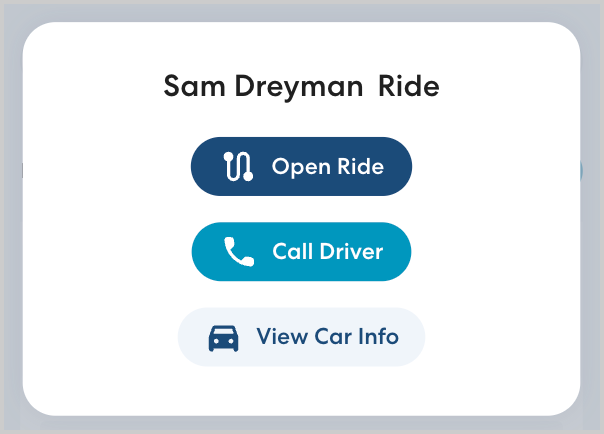Viewport: 604px width, 434px height.
Task: Call the driver
Action: pos(301,251)
